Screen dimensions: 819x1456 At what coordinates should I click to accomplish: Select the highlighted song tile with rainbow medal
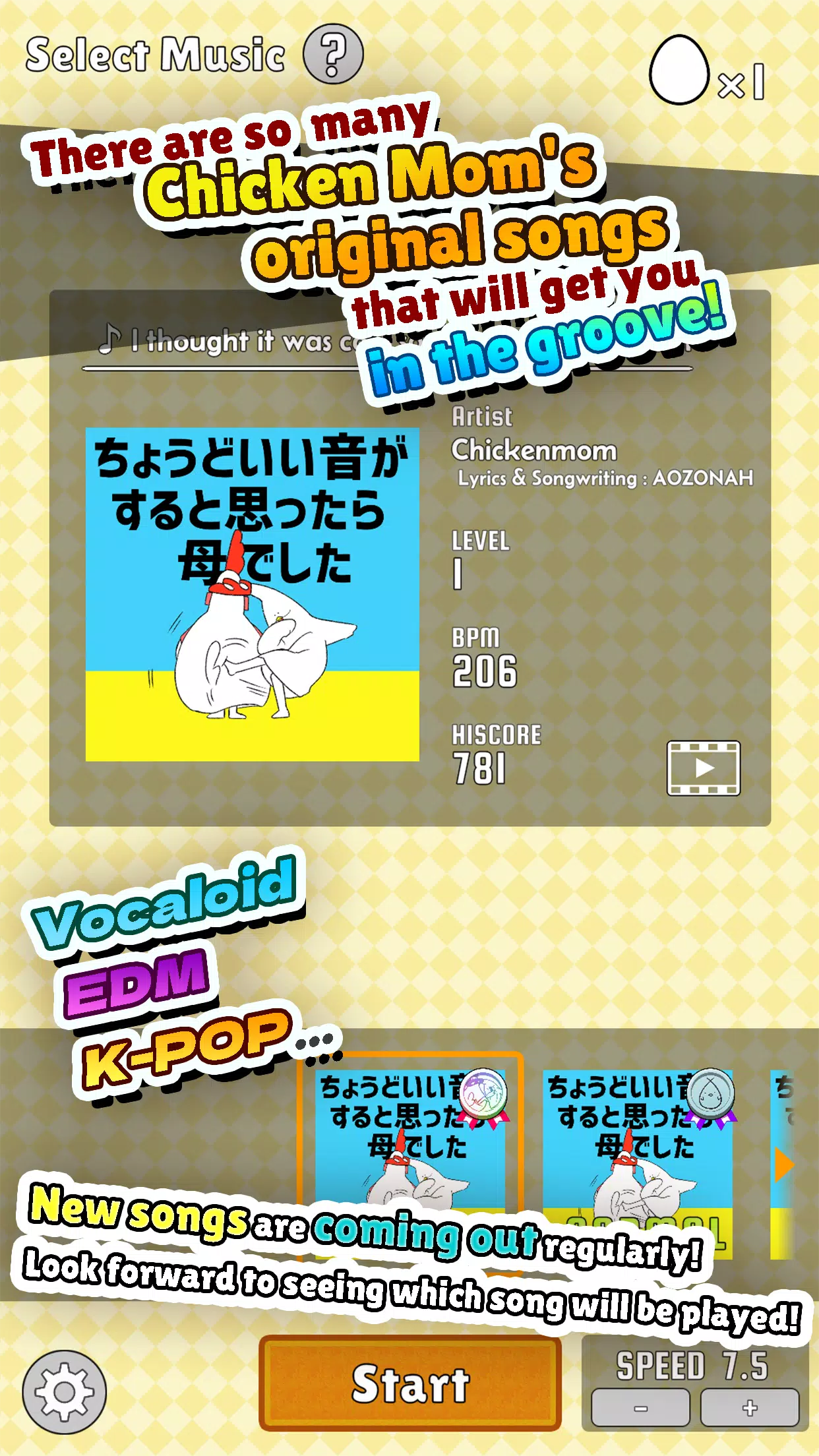coord(410,1147)
